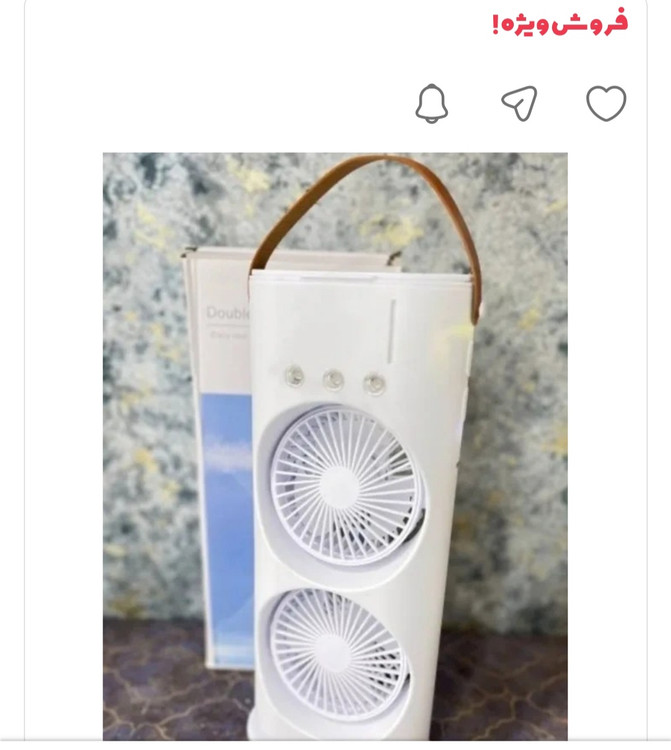
Task: Add this product to favorites with the heart
Action: pos(606,103)
